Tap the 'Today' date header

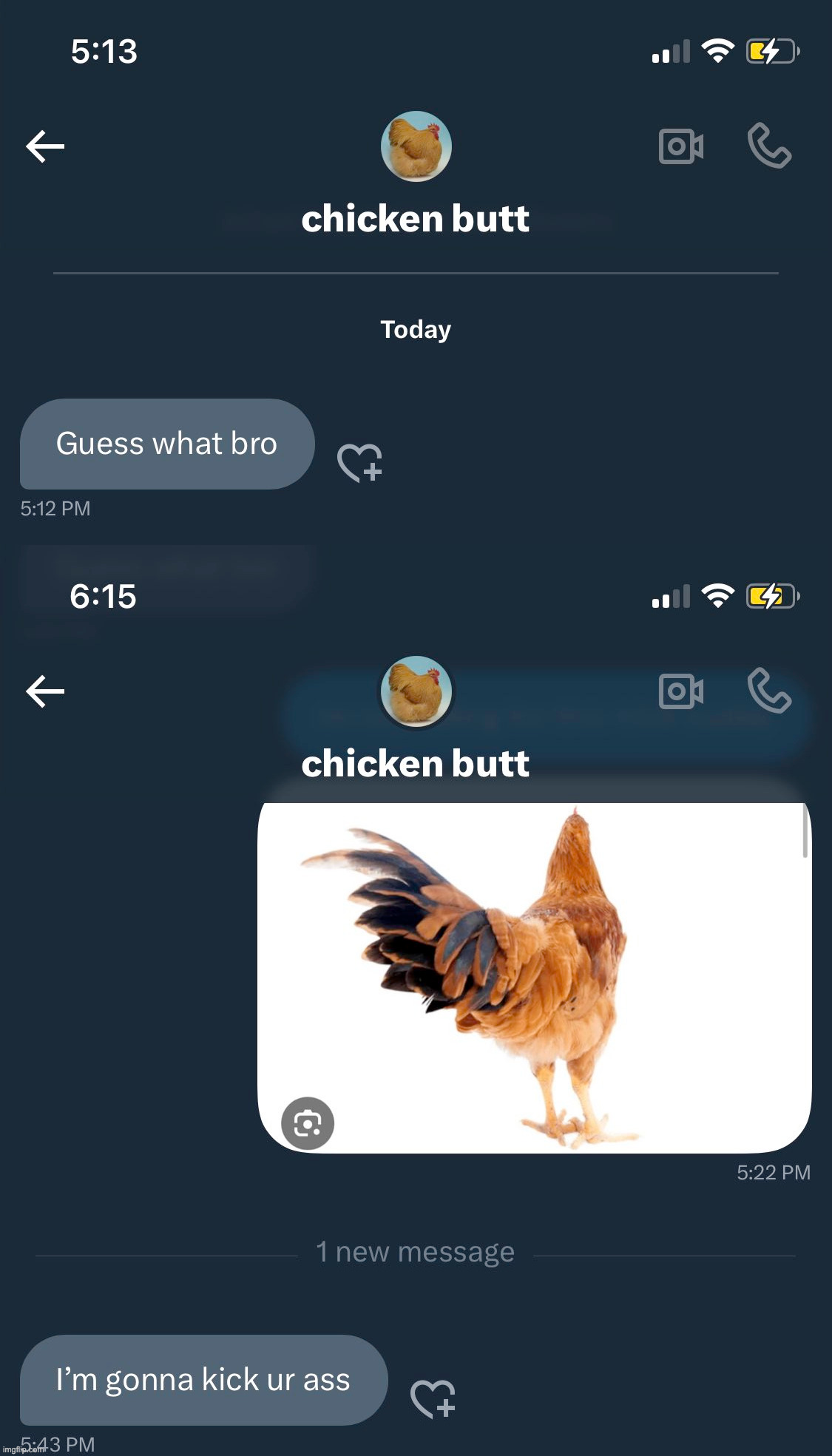(416, 330)
